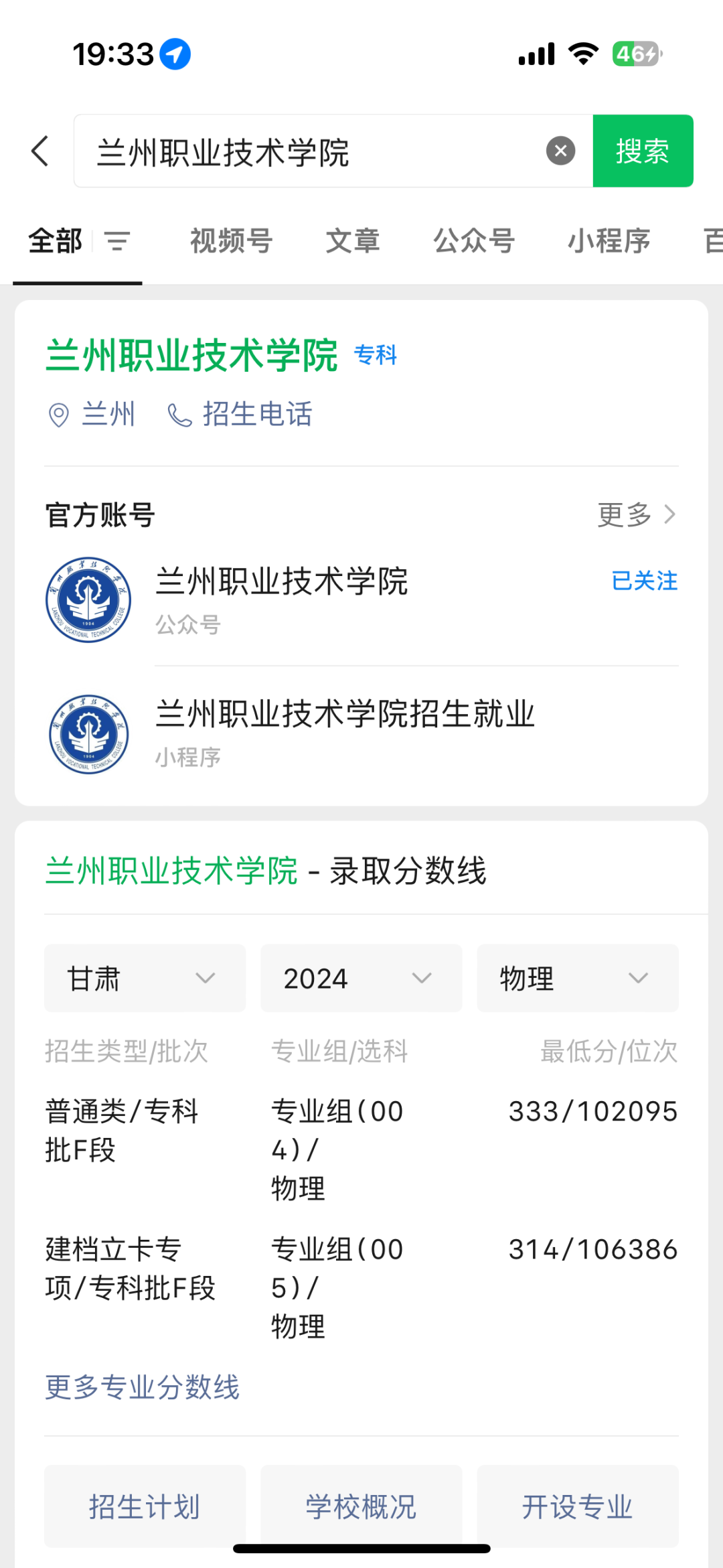This screenshot has width=723, height=1568.
Task: Open the 开设专业 button
Action: click(x=577, y=1507)
